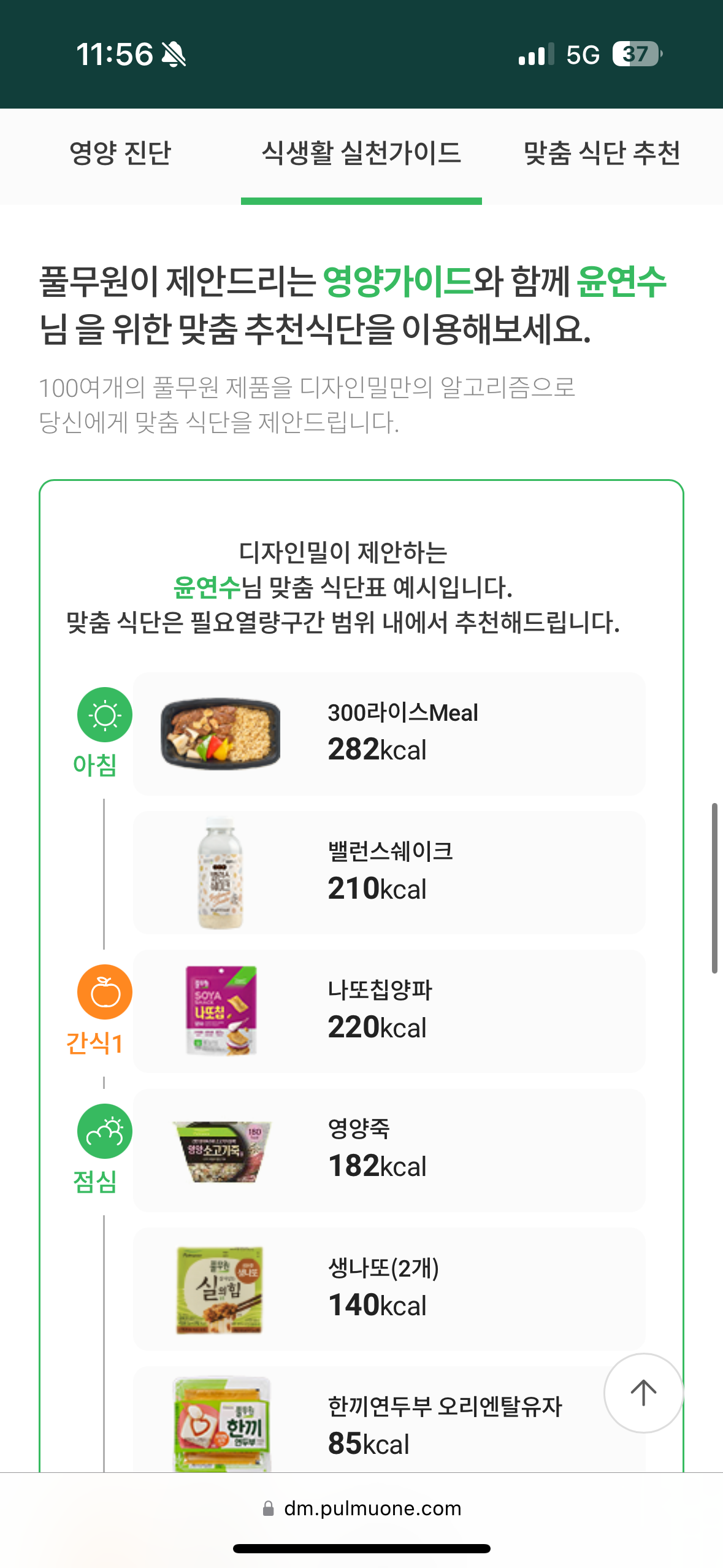The height and width of the screenshot is (1568, 723).
Task: Select the 생나또(2개) product card
Action: pos(389,1289)
